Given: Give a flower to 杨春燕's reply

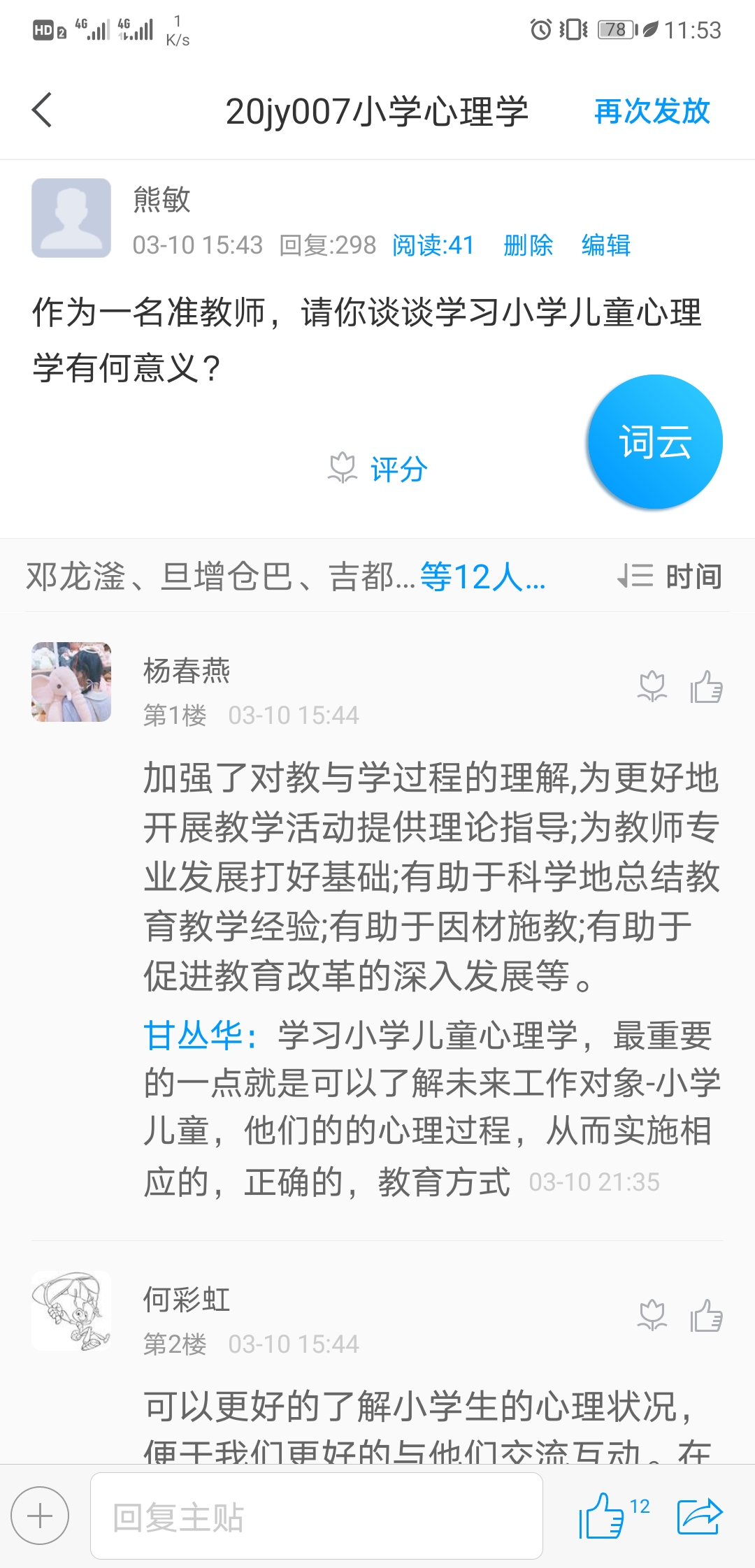Looking at the screenshot, I should [652, 687].
